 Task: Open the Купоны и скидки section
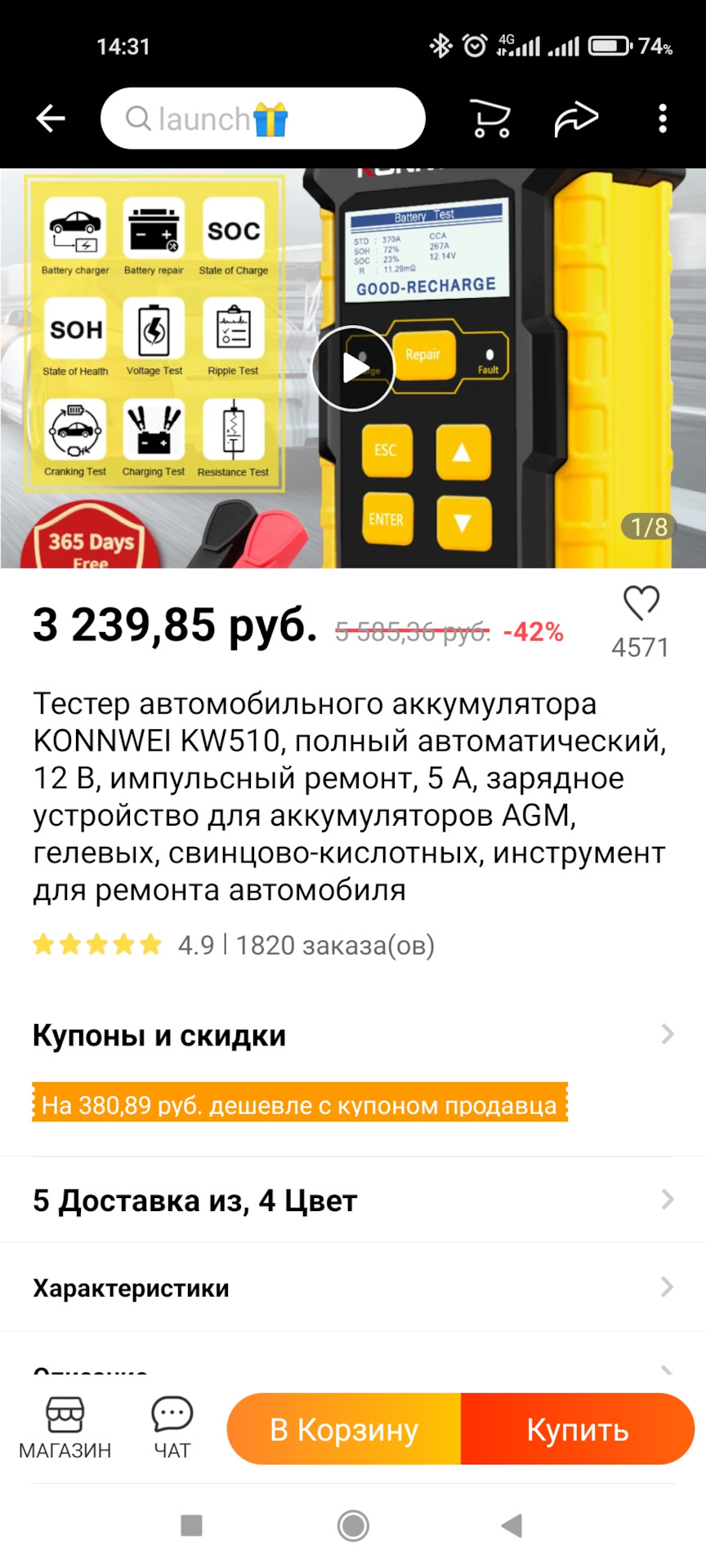353,1036
